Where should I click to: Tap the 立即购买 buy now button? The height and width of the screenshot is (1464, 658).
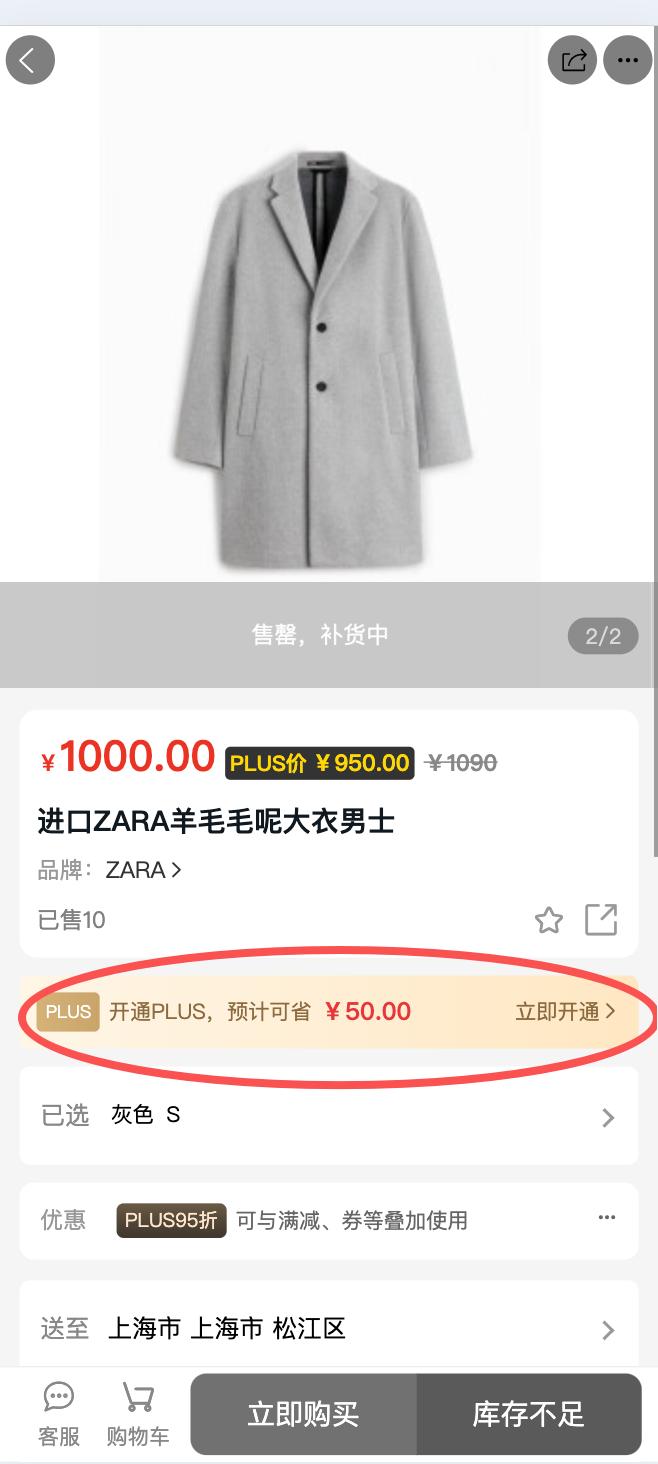(x=303, y=1414)
